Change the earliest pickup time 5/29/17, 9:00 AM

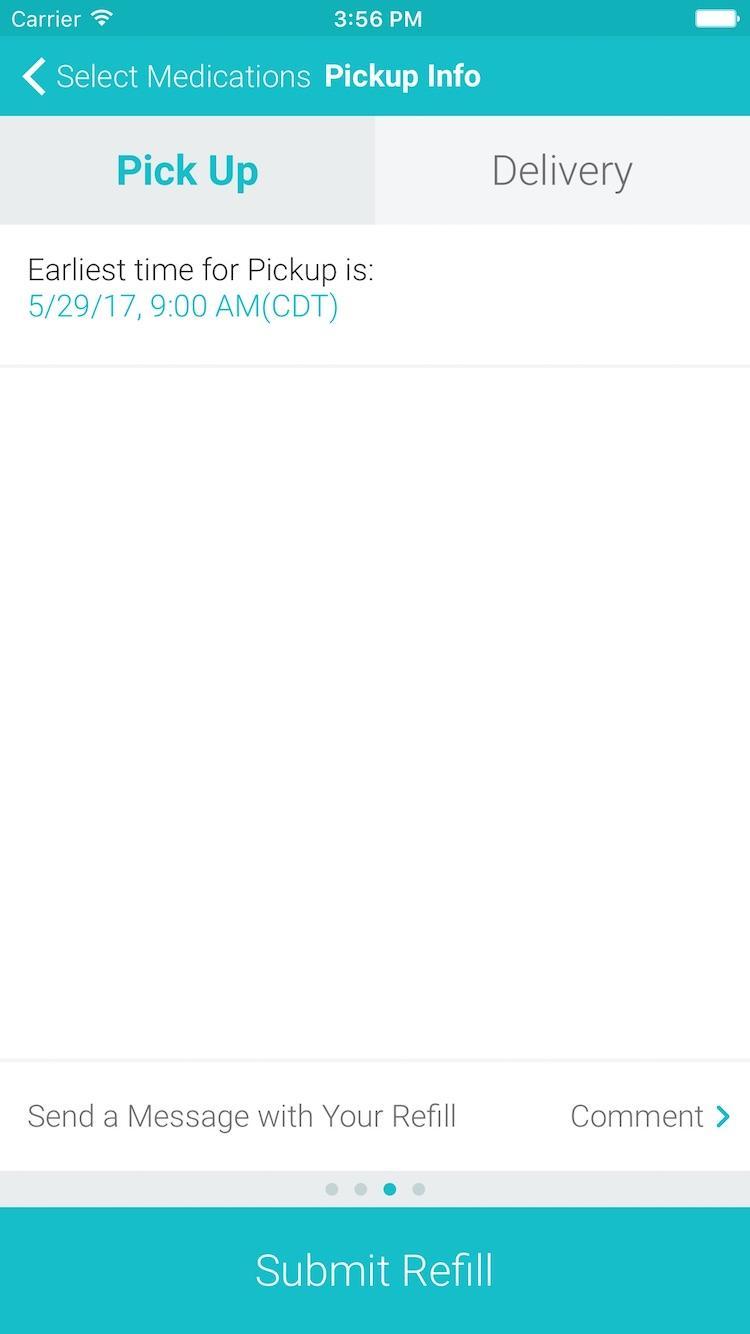tap(183, 306)
